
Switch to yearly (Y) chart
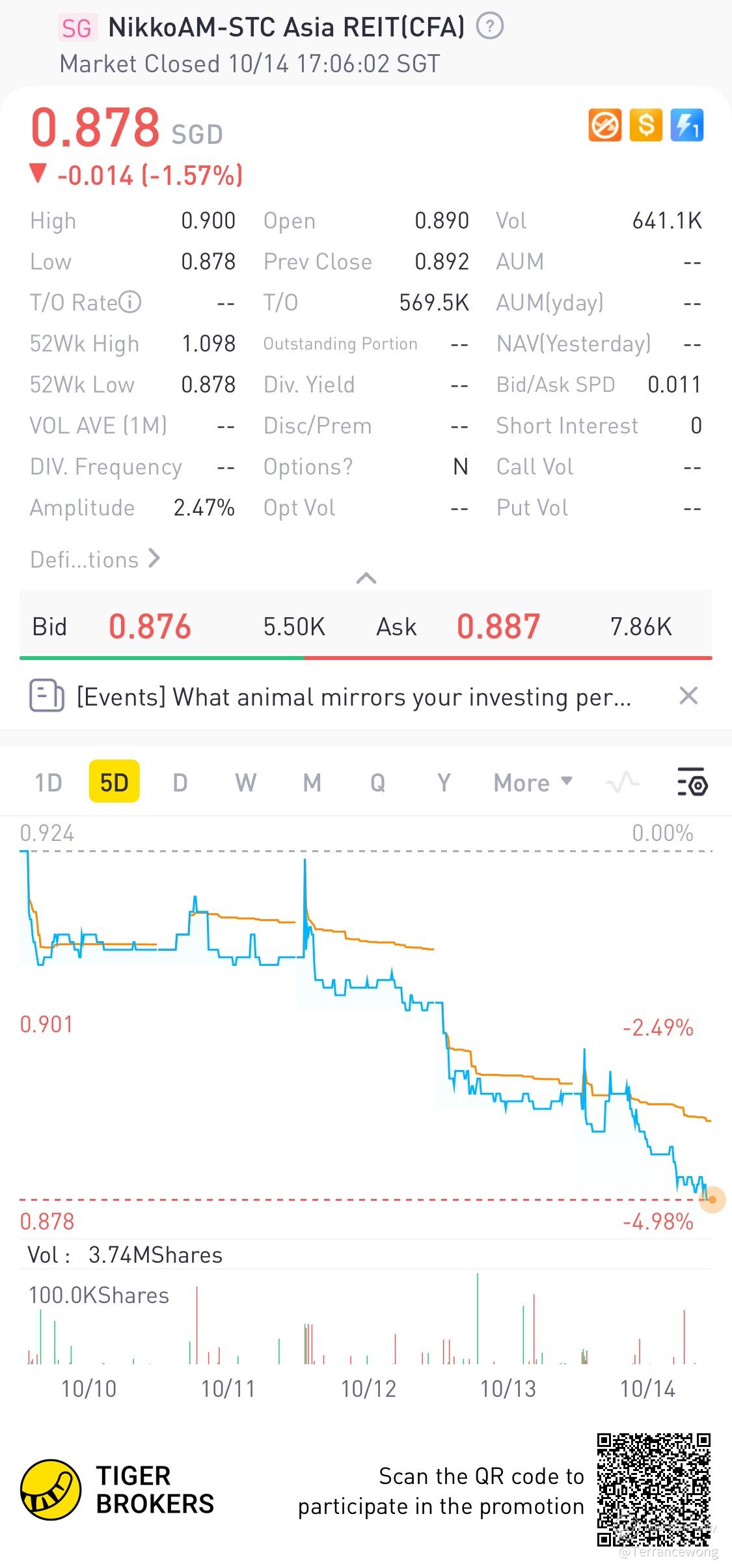444,782
